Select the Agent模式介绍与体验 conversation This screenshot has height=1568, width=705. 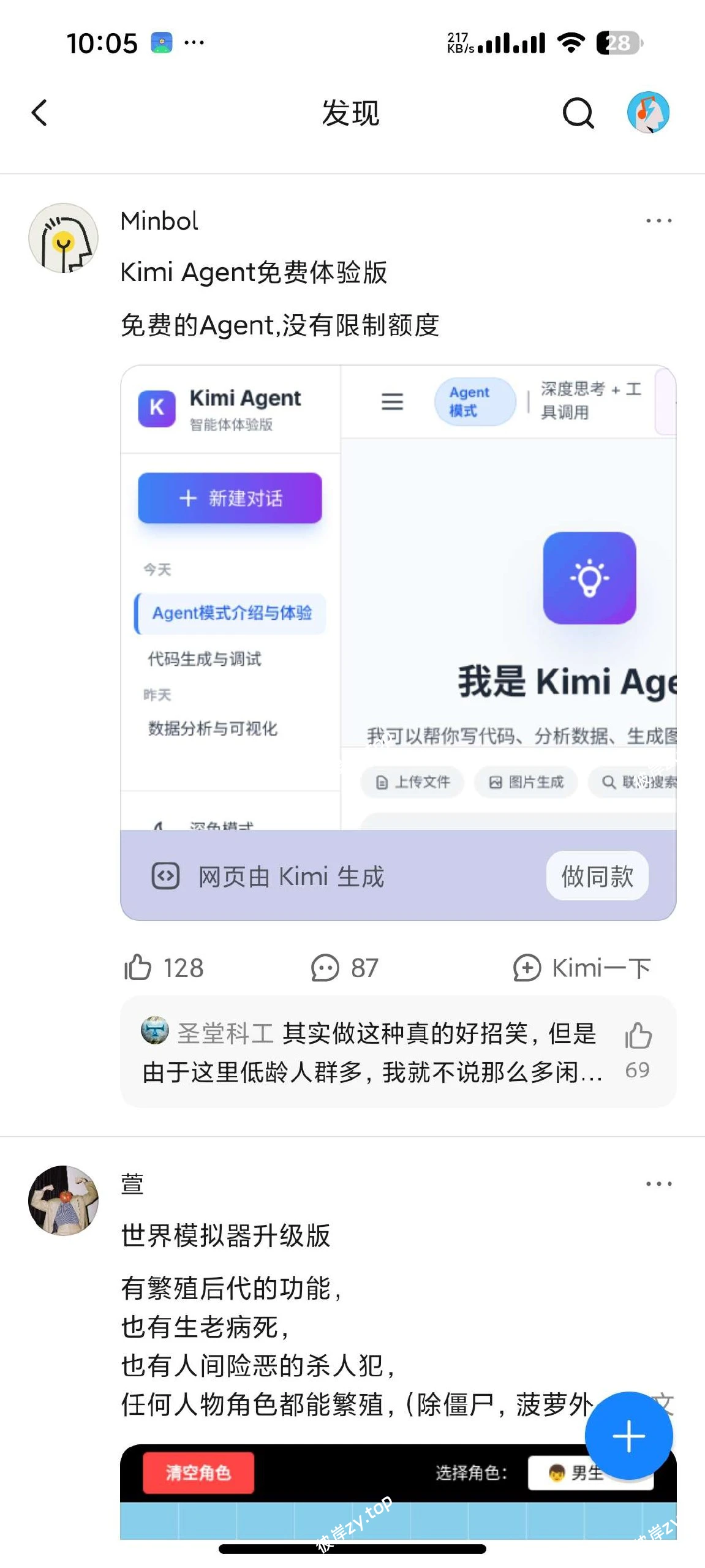pyautogui.click(x=233, y=612)
